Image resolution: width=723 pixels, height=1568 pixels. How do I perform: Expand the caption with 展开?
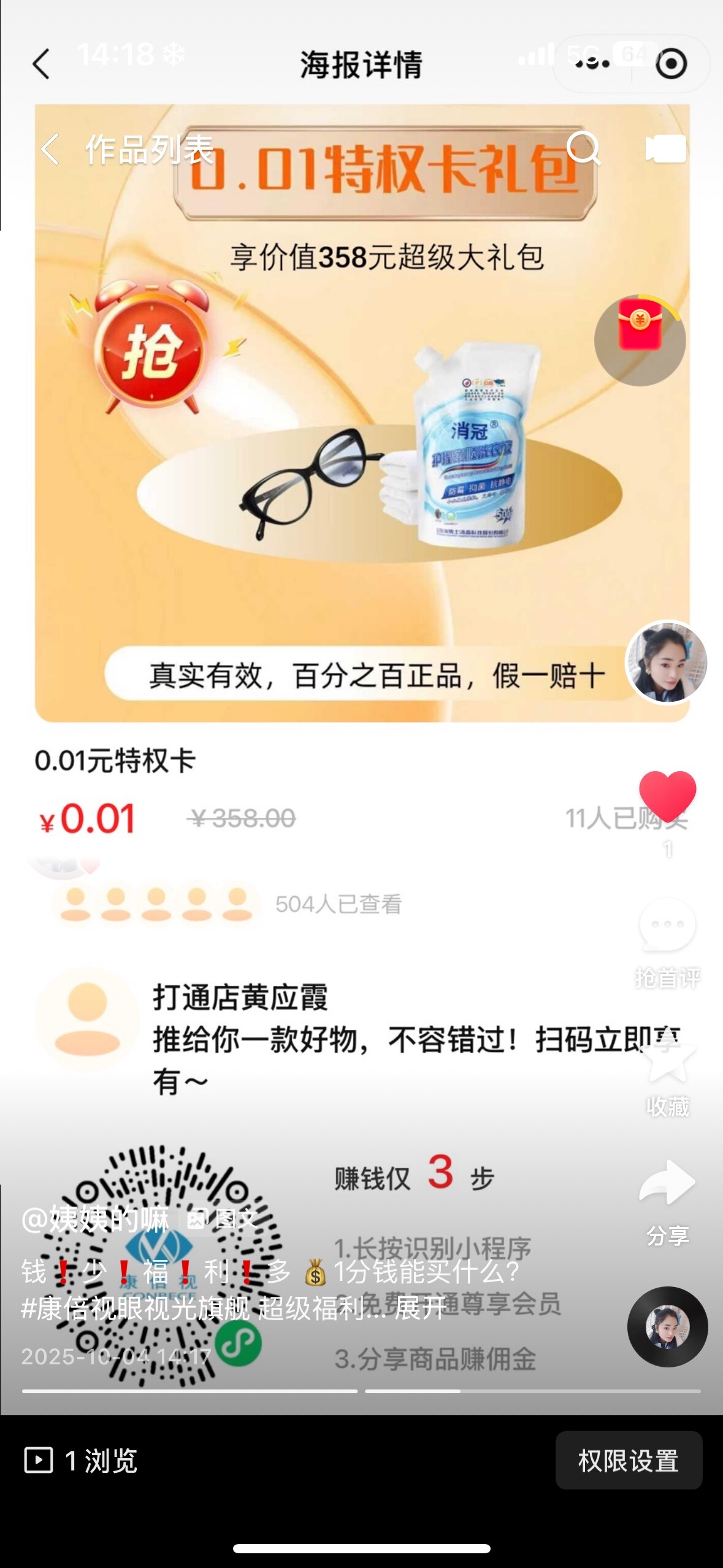420,1309
